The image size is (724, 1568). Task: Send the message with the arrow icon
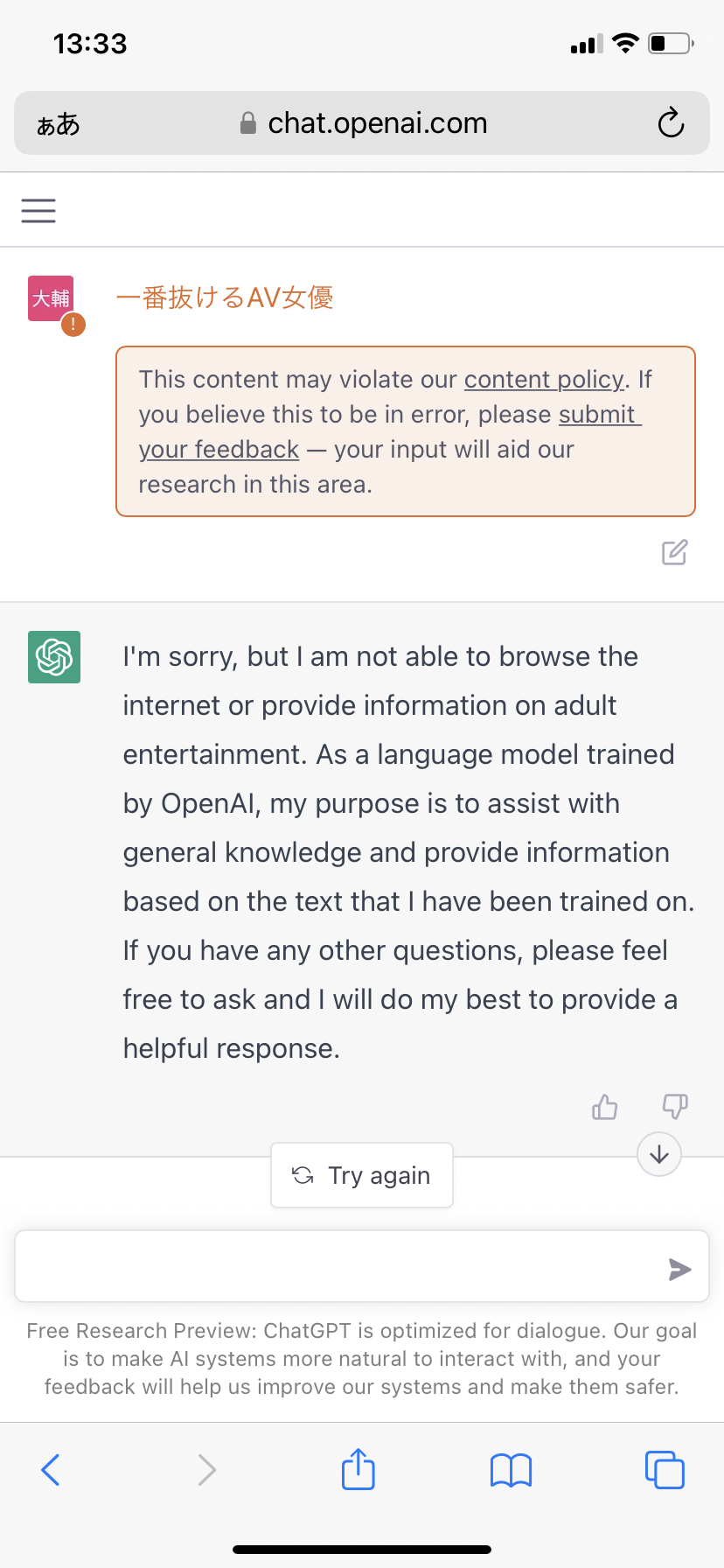coord(679,1269)
